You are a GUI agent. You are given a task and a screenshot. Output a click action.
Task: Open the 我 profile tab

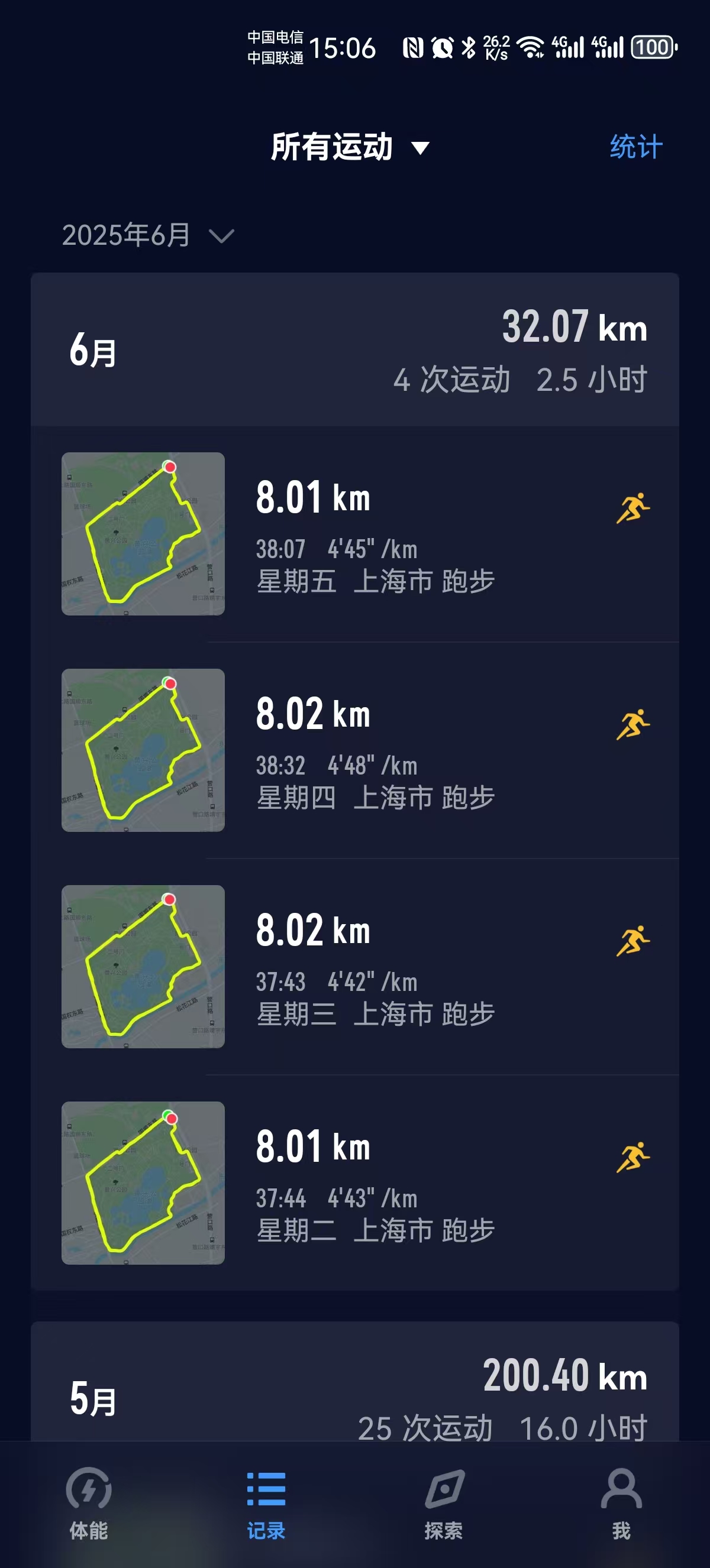point(621,1504)
